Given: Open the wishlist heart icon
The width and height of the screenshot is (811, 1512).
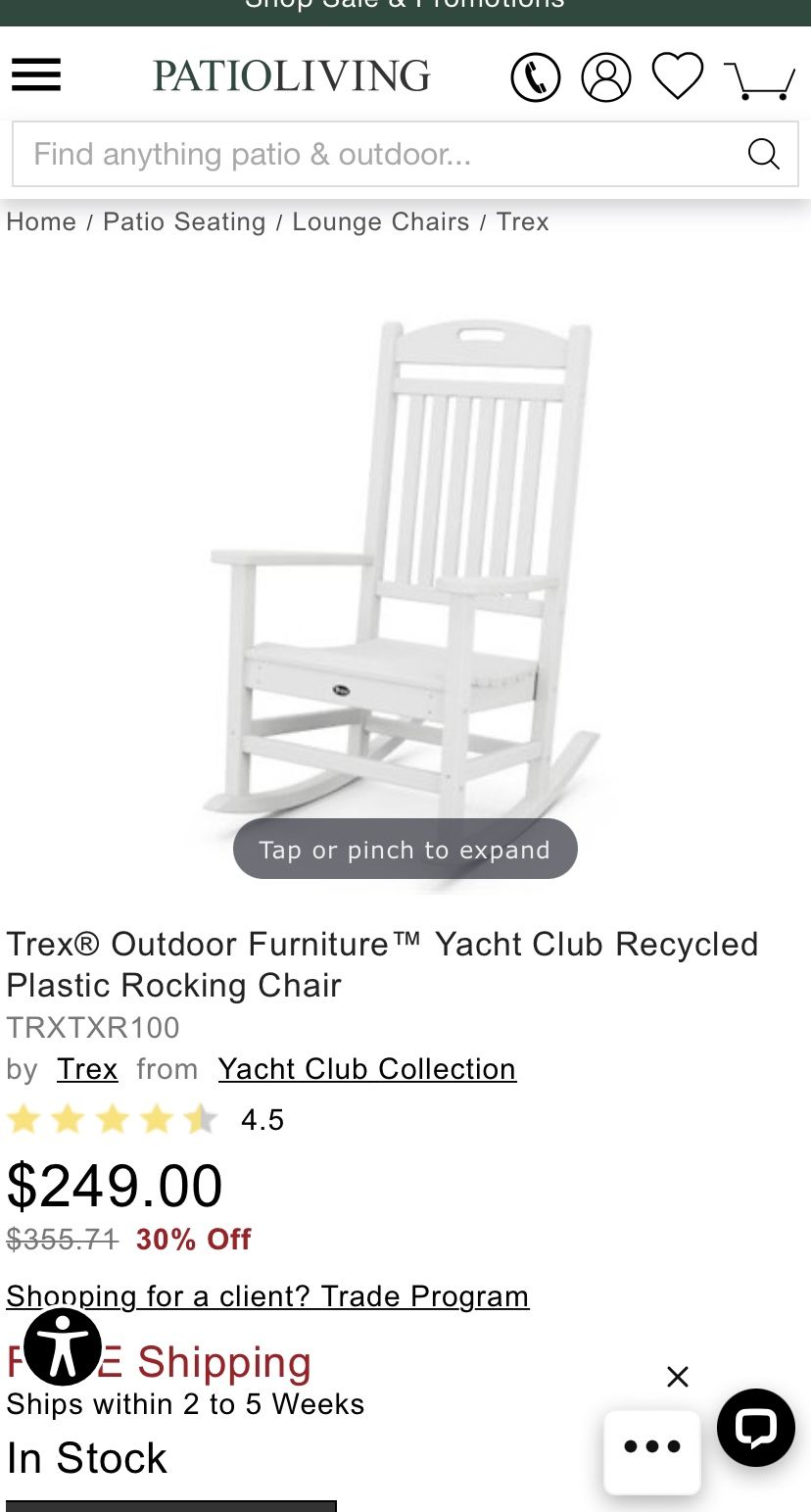Looking at the screenshot, I should 678,76.
